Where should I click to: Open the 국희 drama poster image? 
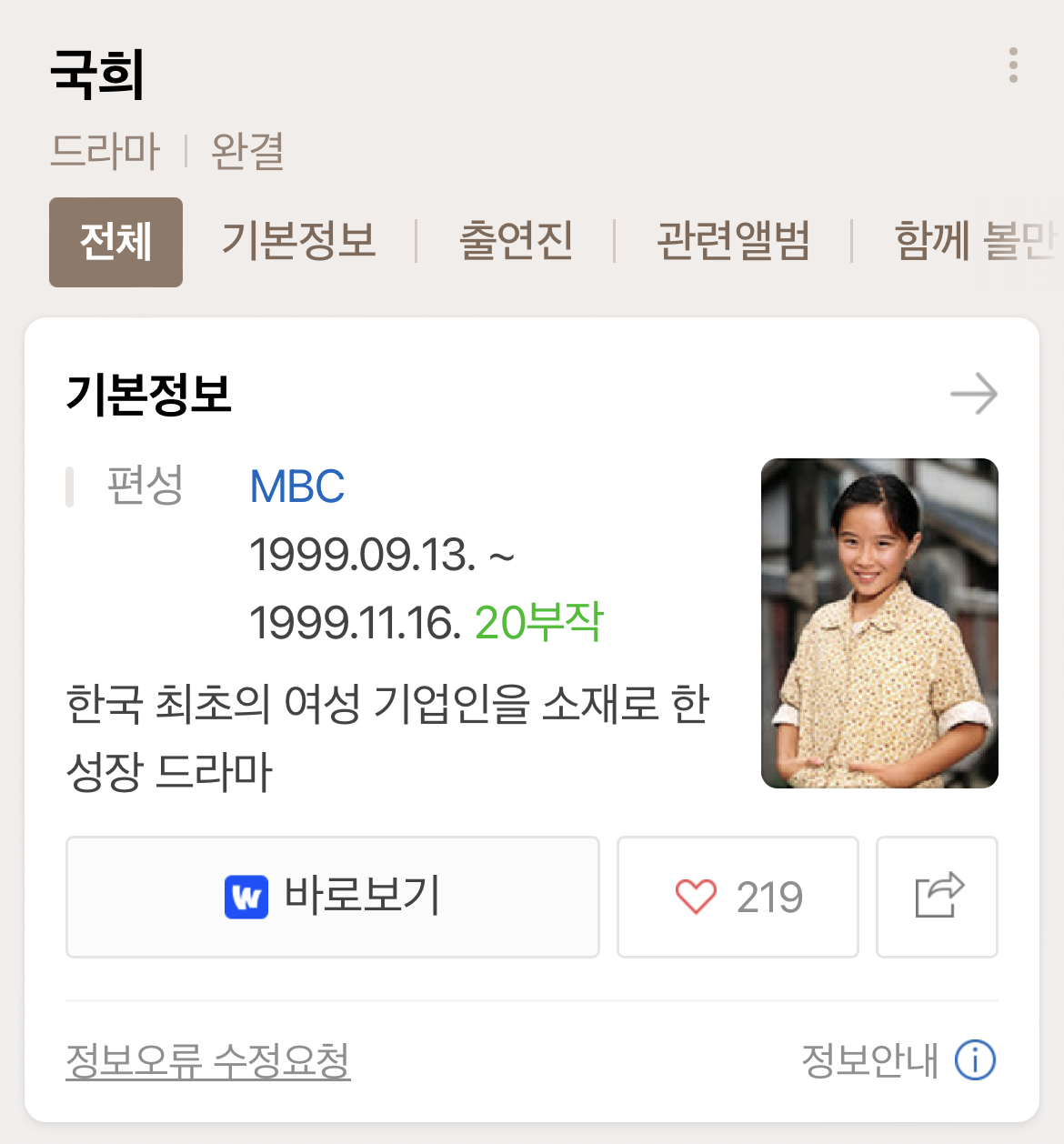[x=879, y=623]
